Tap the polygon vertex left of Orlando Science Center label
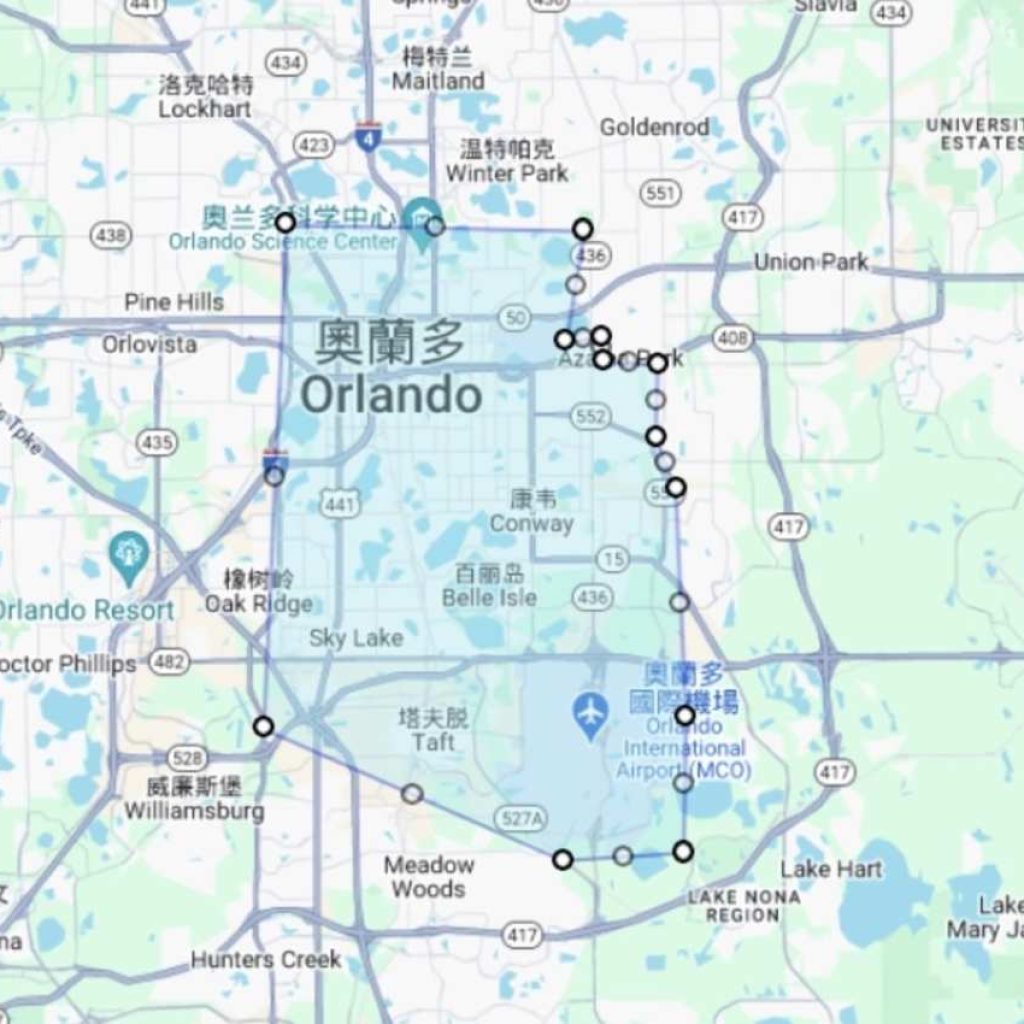This screenshot has height=1024, width=1024. 286,223
